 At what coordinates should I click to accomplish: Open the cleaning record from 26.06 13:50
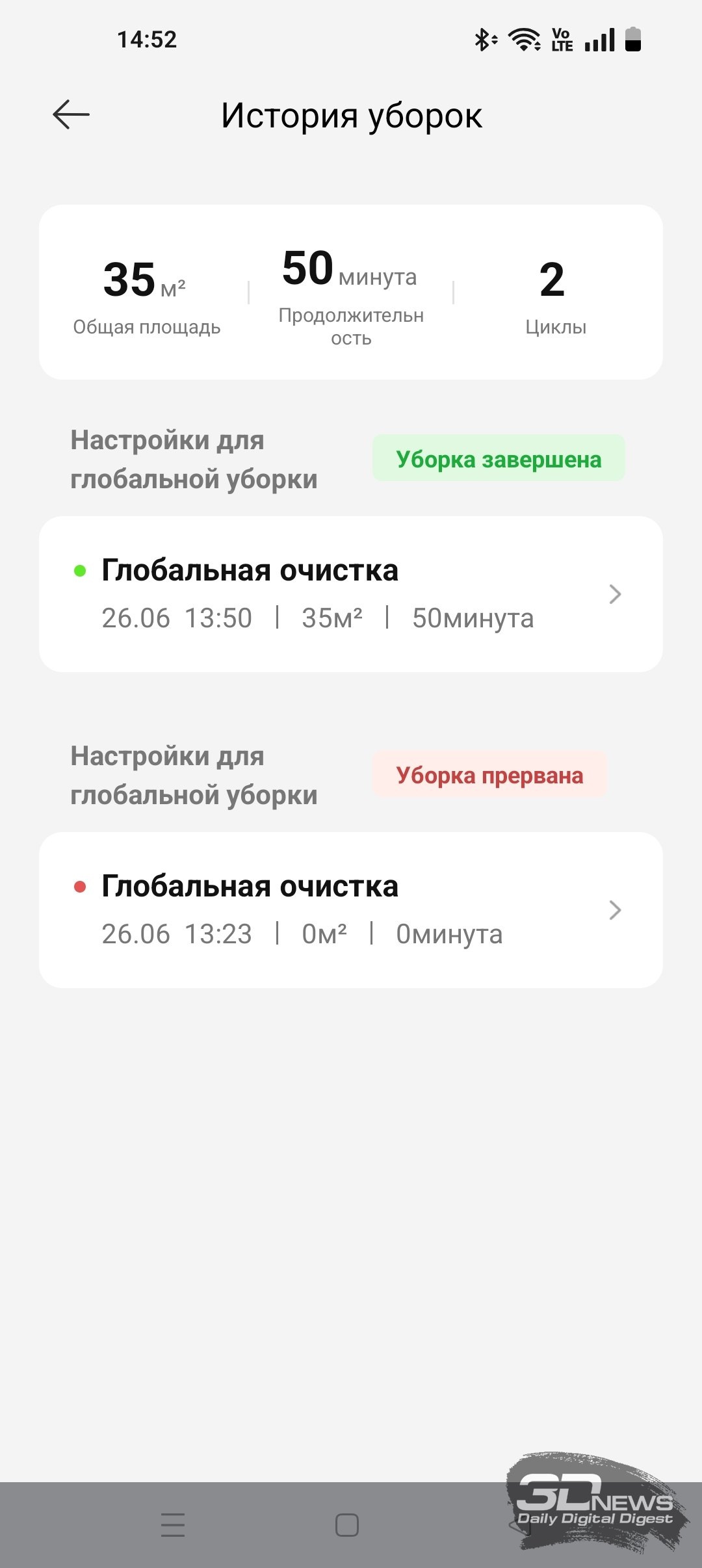pos(351,594)
